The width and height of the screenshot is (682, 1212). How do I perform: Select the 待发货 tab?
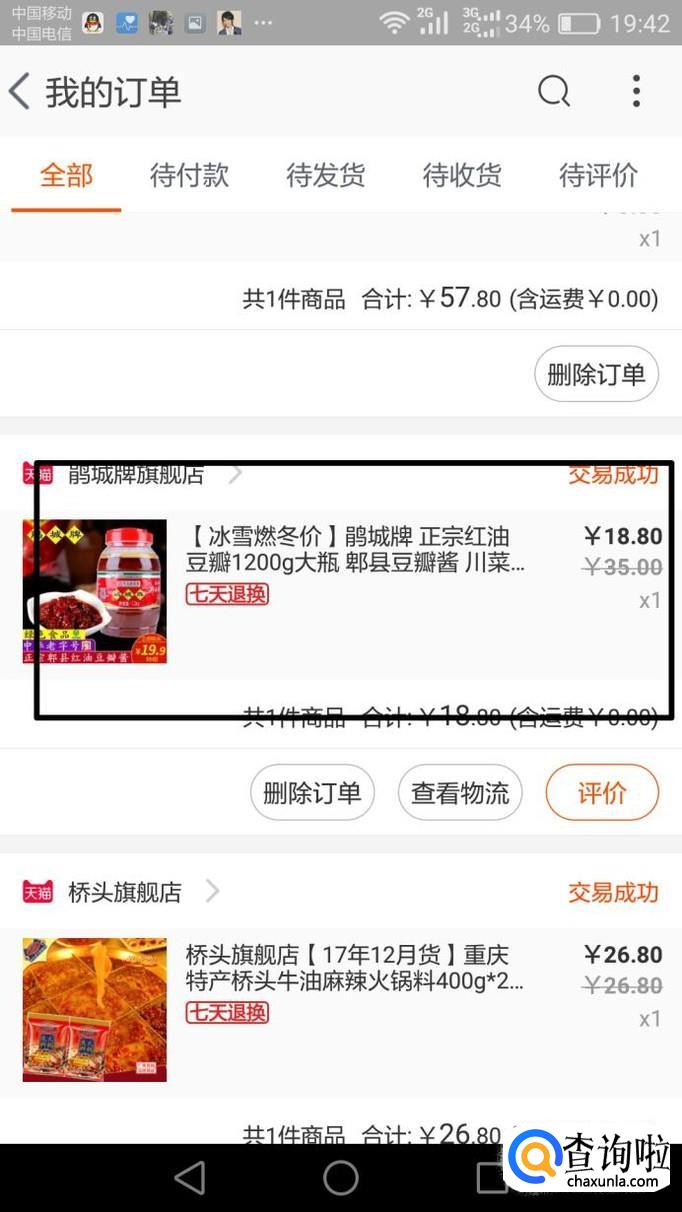point(325,176)
